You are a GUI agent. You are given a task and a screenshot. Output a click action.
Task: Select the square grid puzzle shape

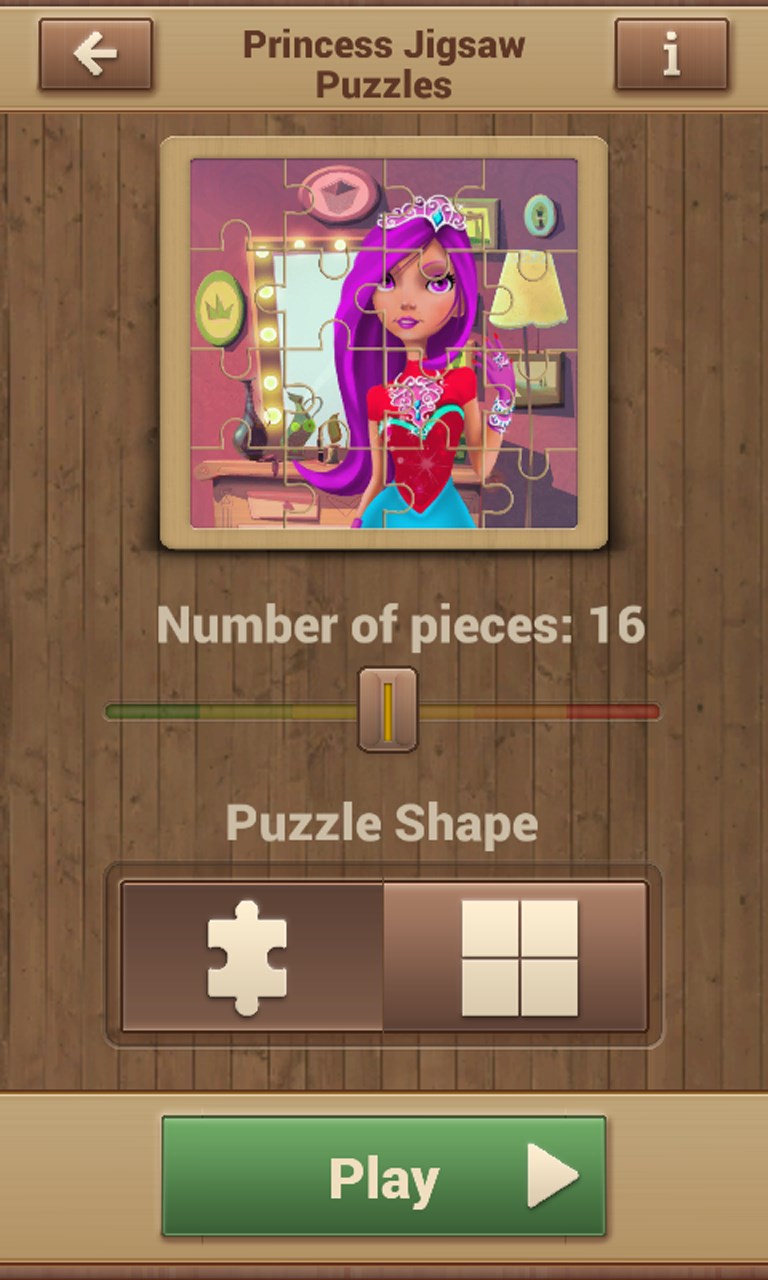[x=517, y=956]
